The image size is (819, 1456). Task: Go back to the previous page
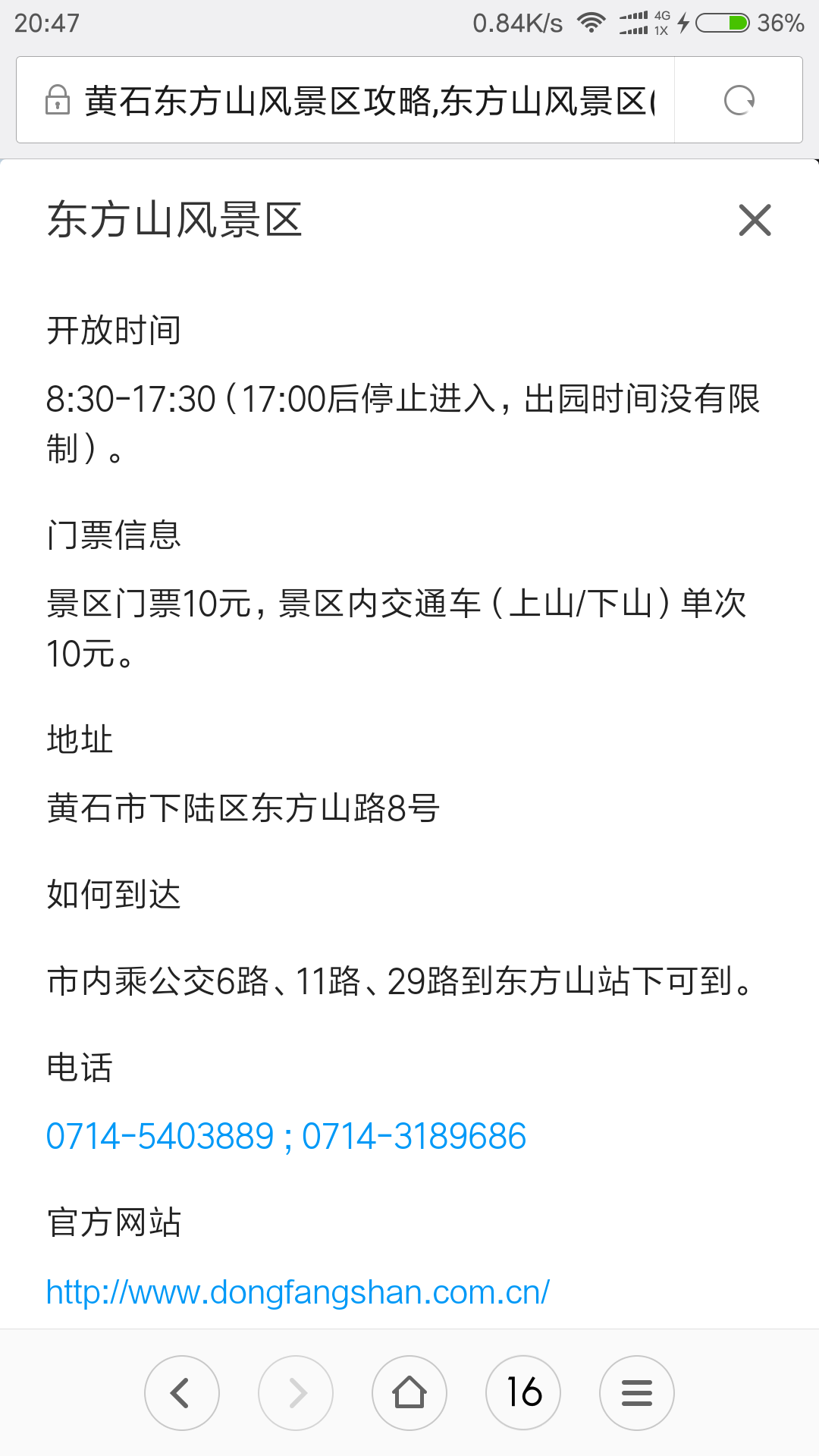(x=182, y=1392)
